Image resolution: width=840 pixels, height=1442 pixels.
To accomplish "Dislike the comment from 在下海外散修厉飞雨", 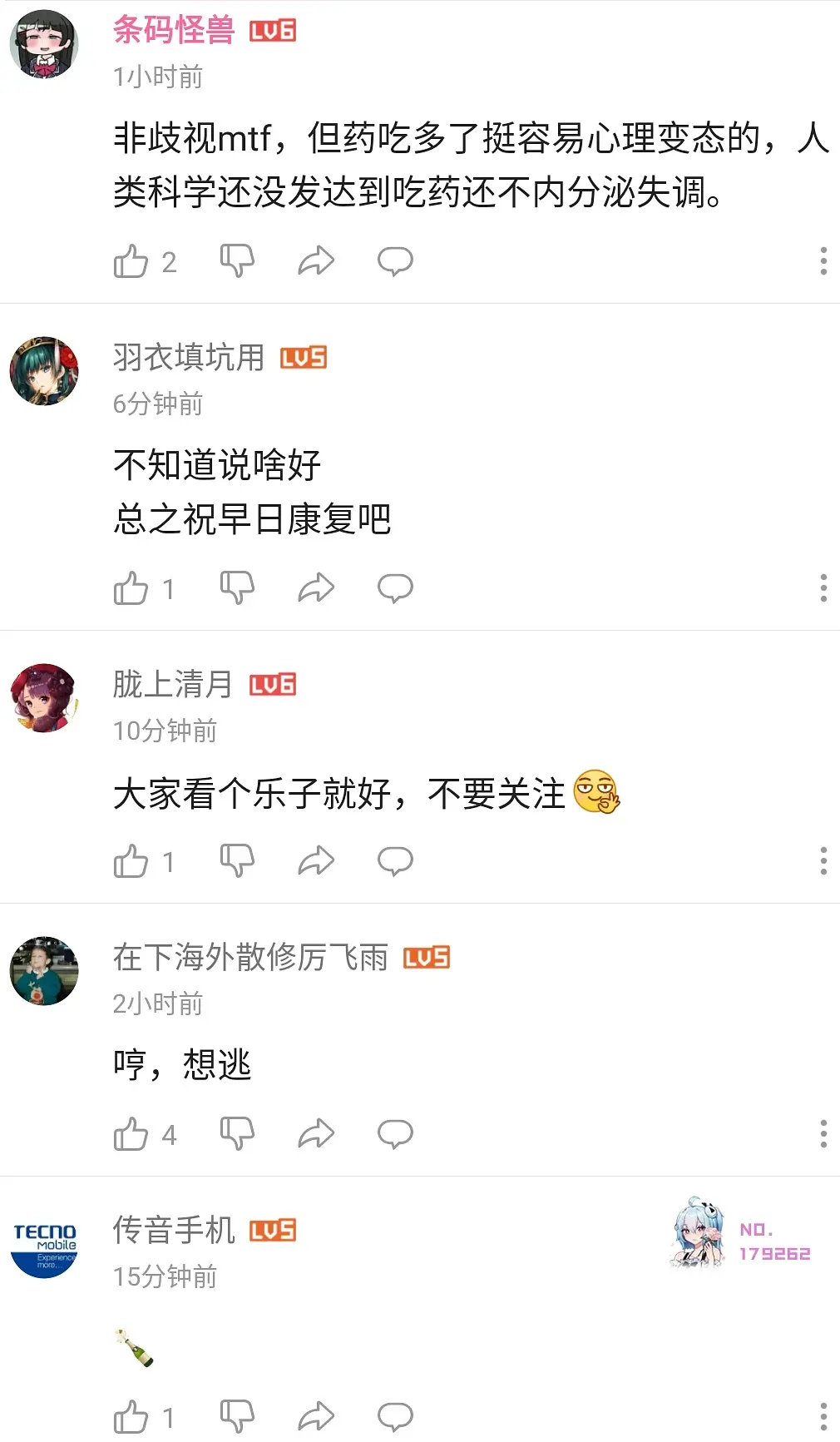I will click(237, 1133).
